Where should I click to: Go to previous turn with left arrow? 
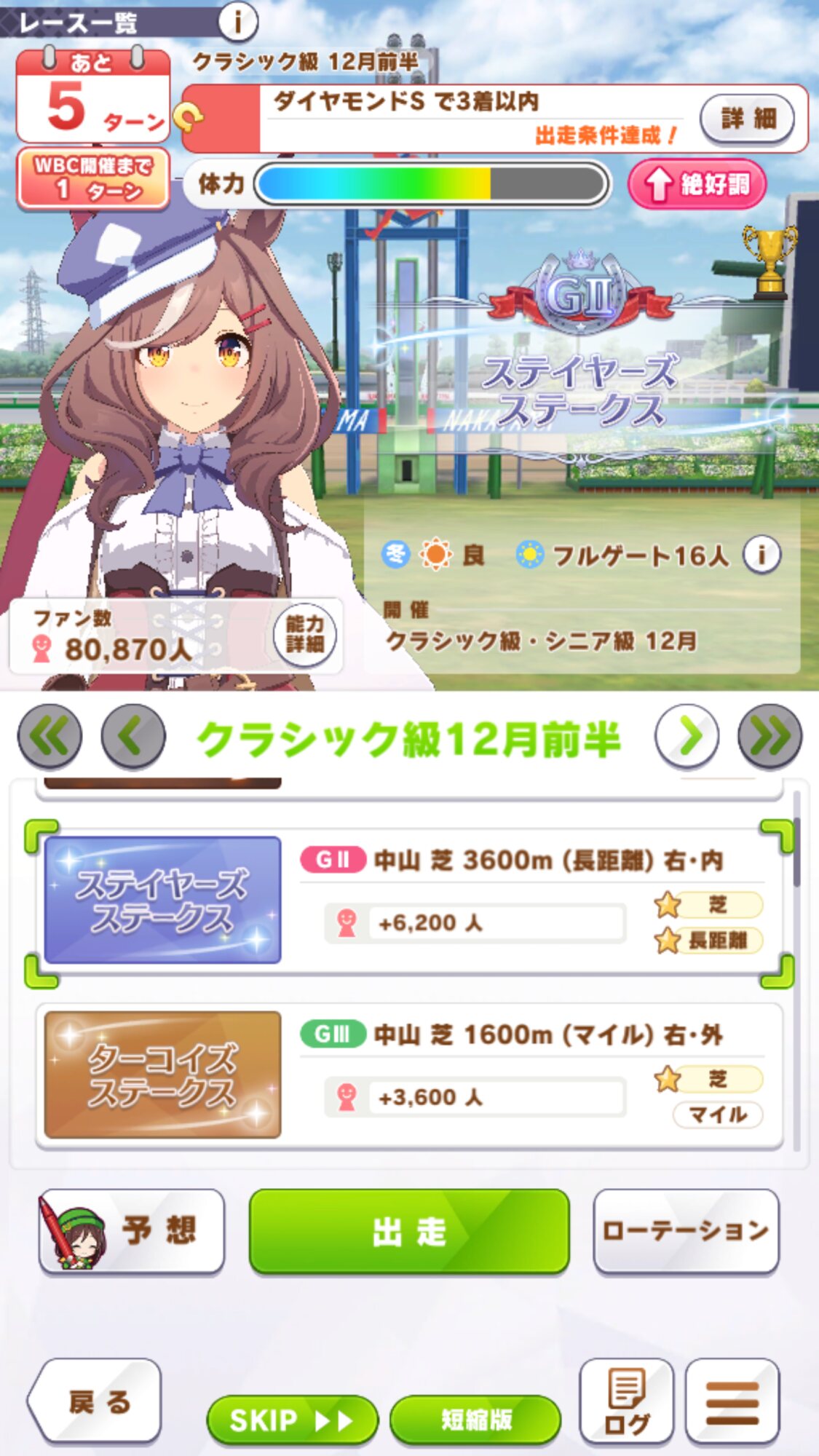pos(133,737)
